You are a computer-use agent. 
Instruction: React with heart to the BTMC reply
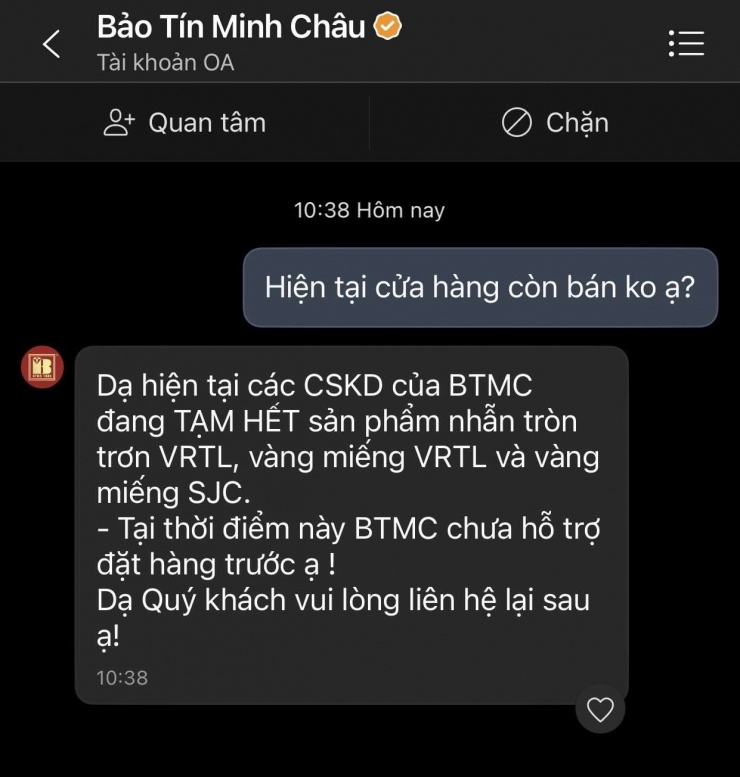pos(600,710)
